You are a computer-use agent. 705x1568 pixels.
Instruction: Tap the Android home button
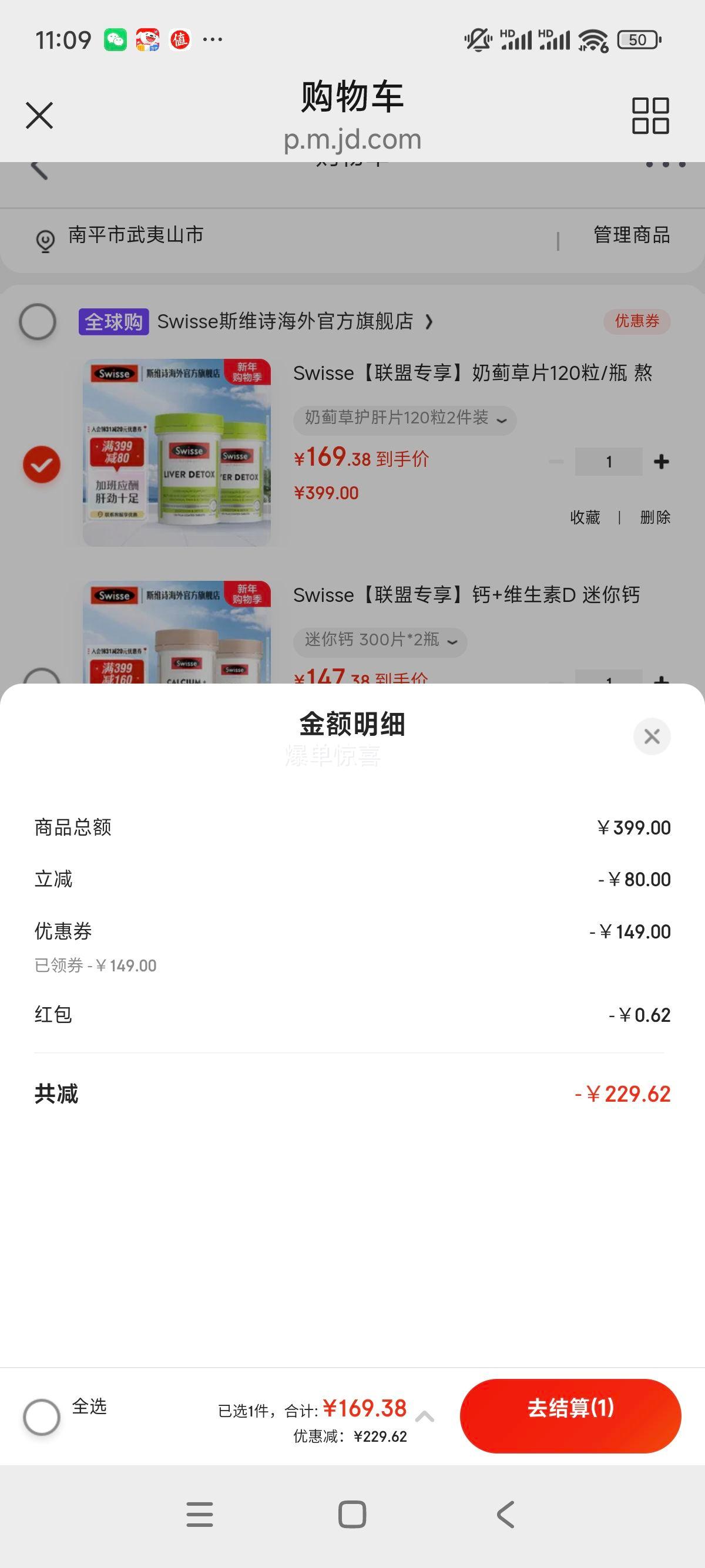coord(352,1514)
